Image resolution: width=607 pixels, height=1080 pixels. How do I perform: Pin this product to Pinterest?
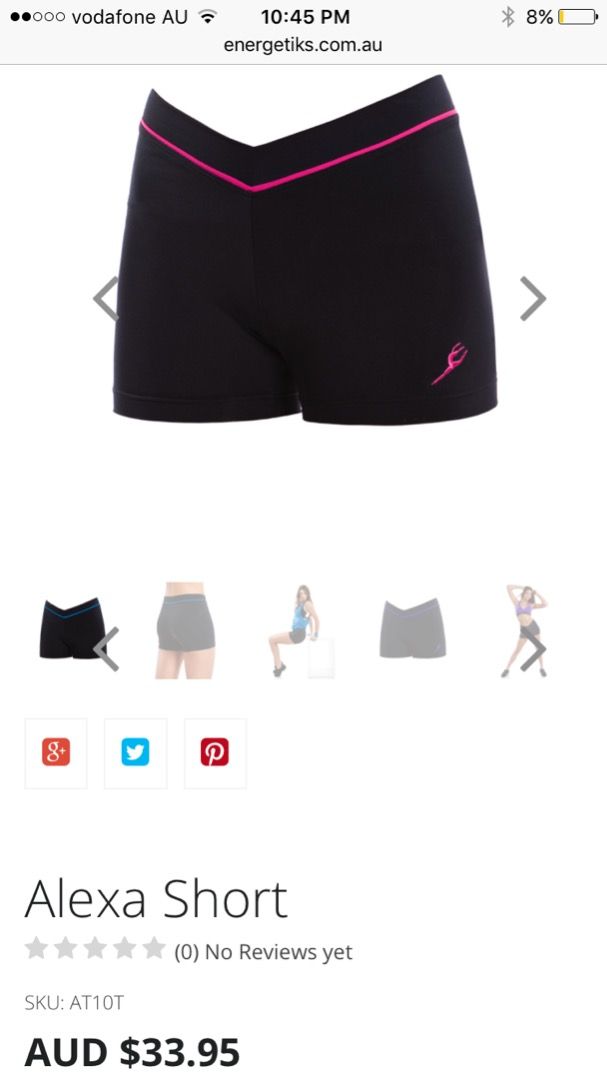click(x=215, y=752)
